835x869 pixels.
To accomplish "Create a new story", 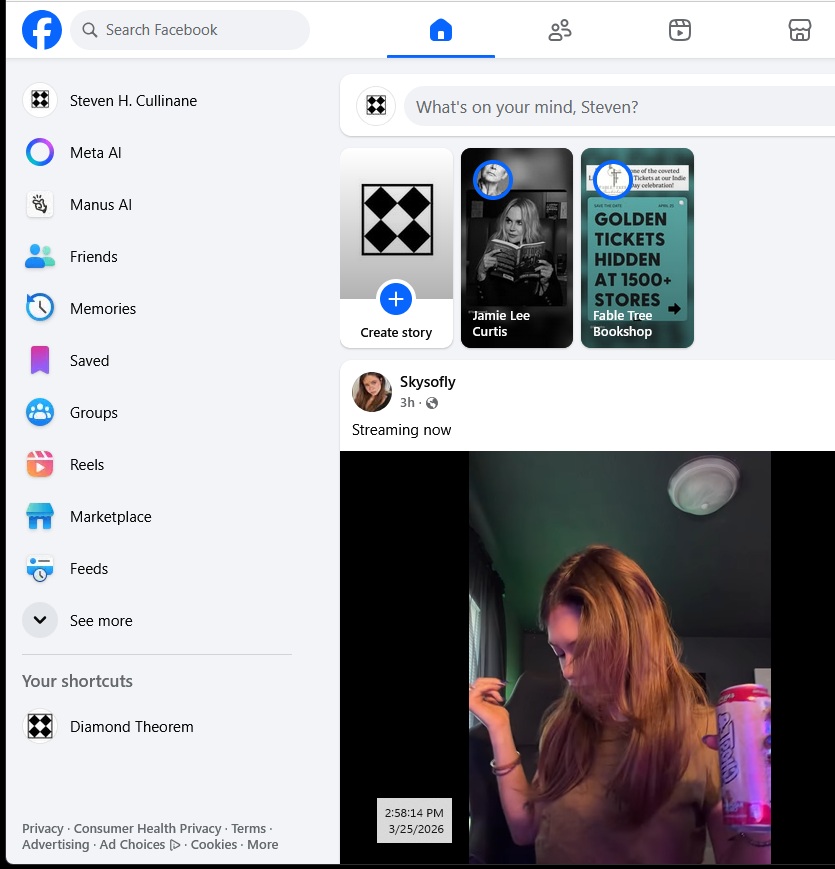I will (396, 300).
